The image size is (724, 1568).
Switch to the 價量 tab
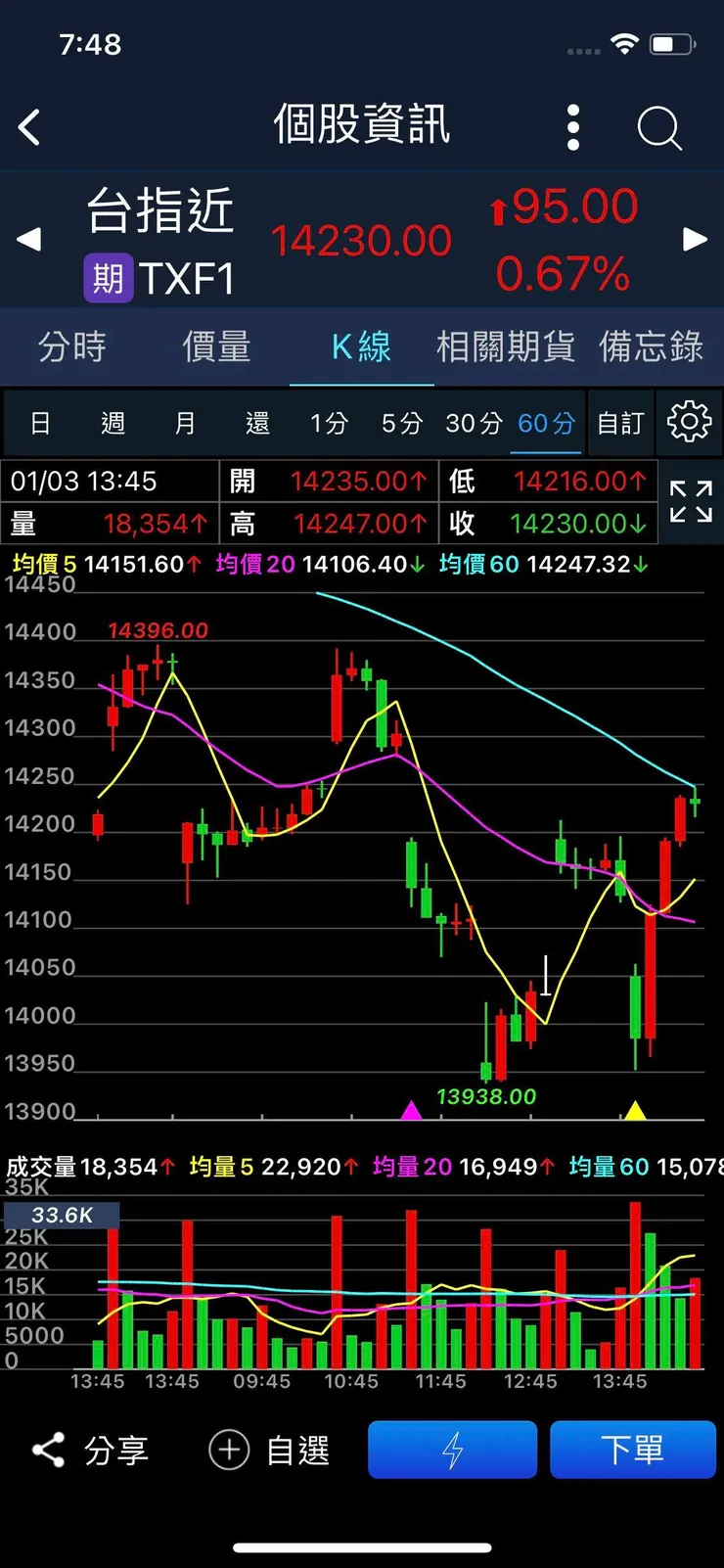click(216, 346)
